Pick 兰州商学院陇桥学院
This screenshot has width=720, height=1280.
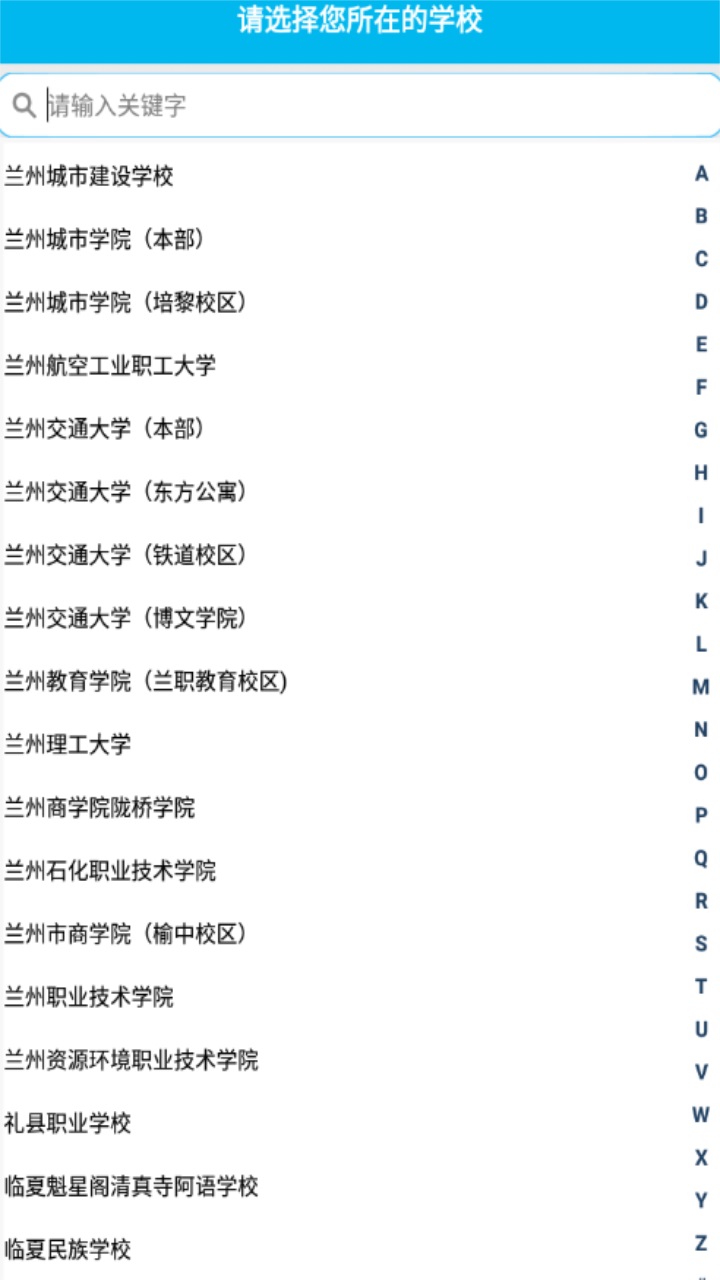pos(340,807)
